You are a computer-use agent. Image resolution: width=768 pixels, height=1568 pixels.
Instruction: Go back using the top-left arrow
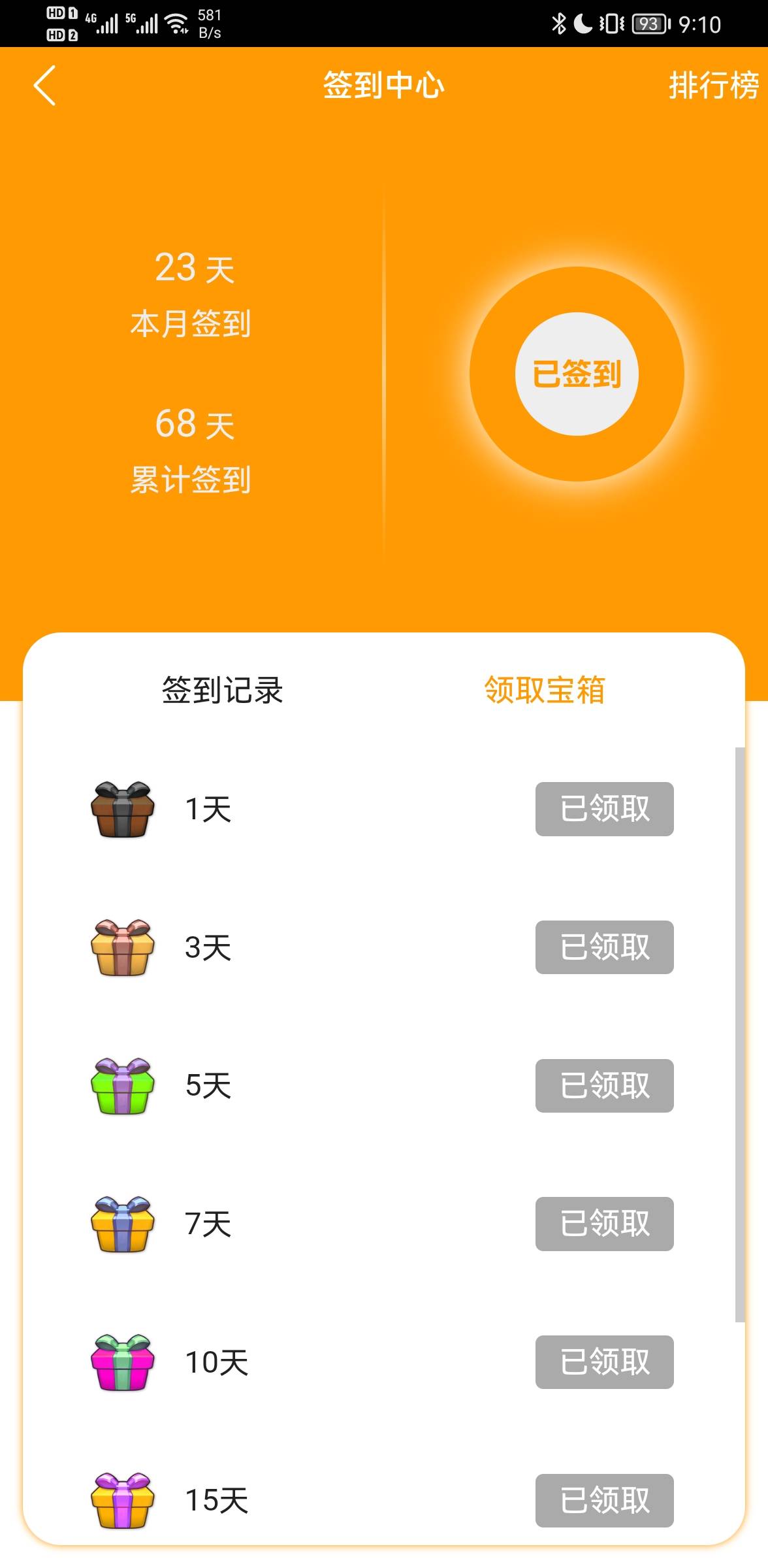(44, 86)
